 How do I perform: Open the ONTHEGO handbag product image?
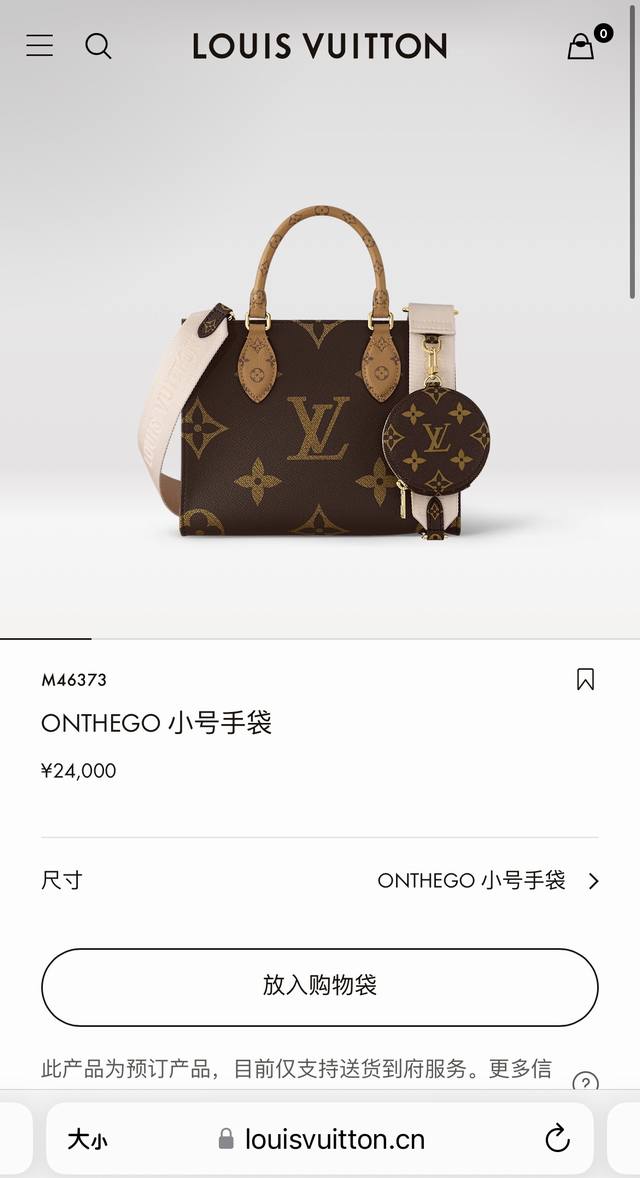[x=320, y=380]
